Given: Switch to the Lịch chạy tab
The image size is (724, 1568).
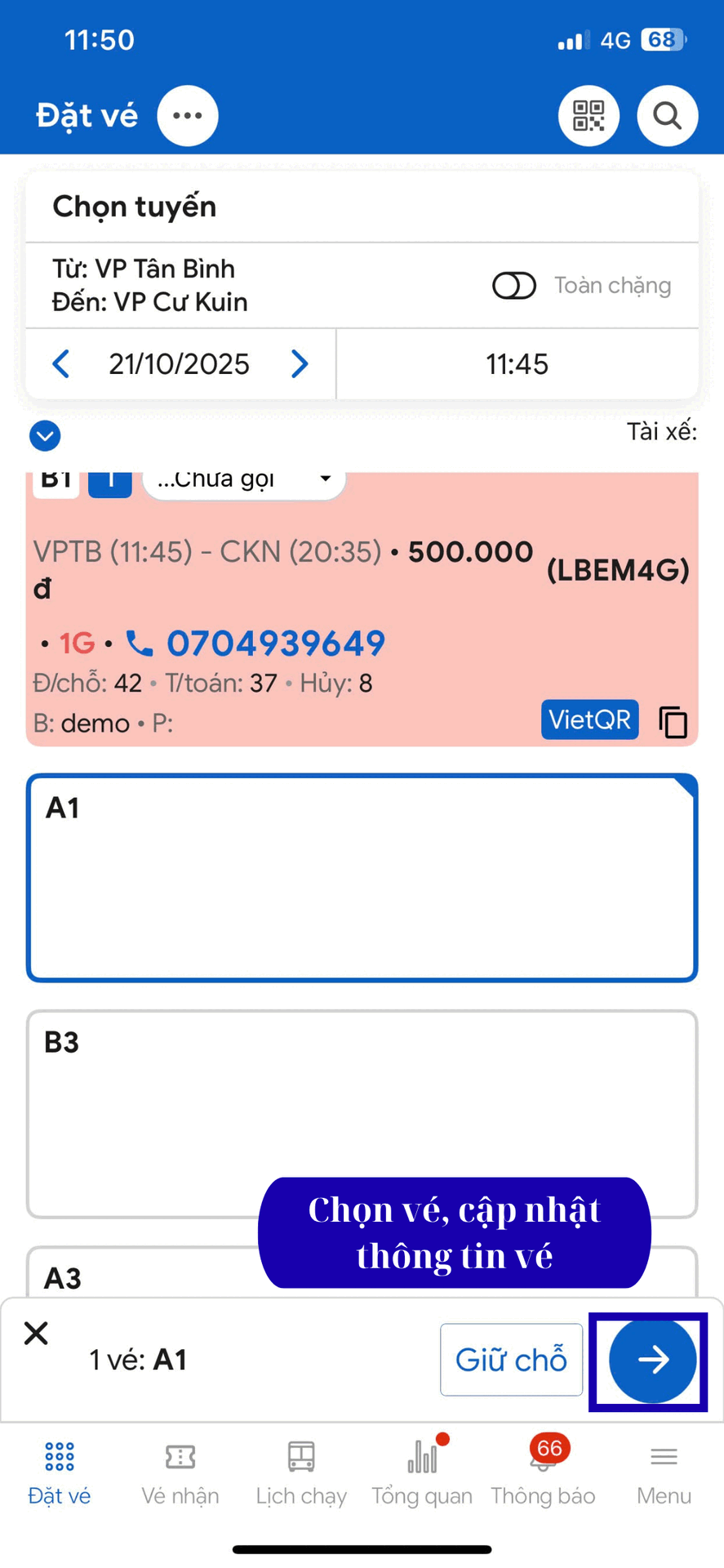Looking at the screenshot, I should (301, 1475).
